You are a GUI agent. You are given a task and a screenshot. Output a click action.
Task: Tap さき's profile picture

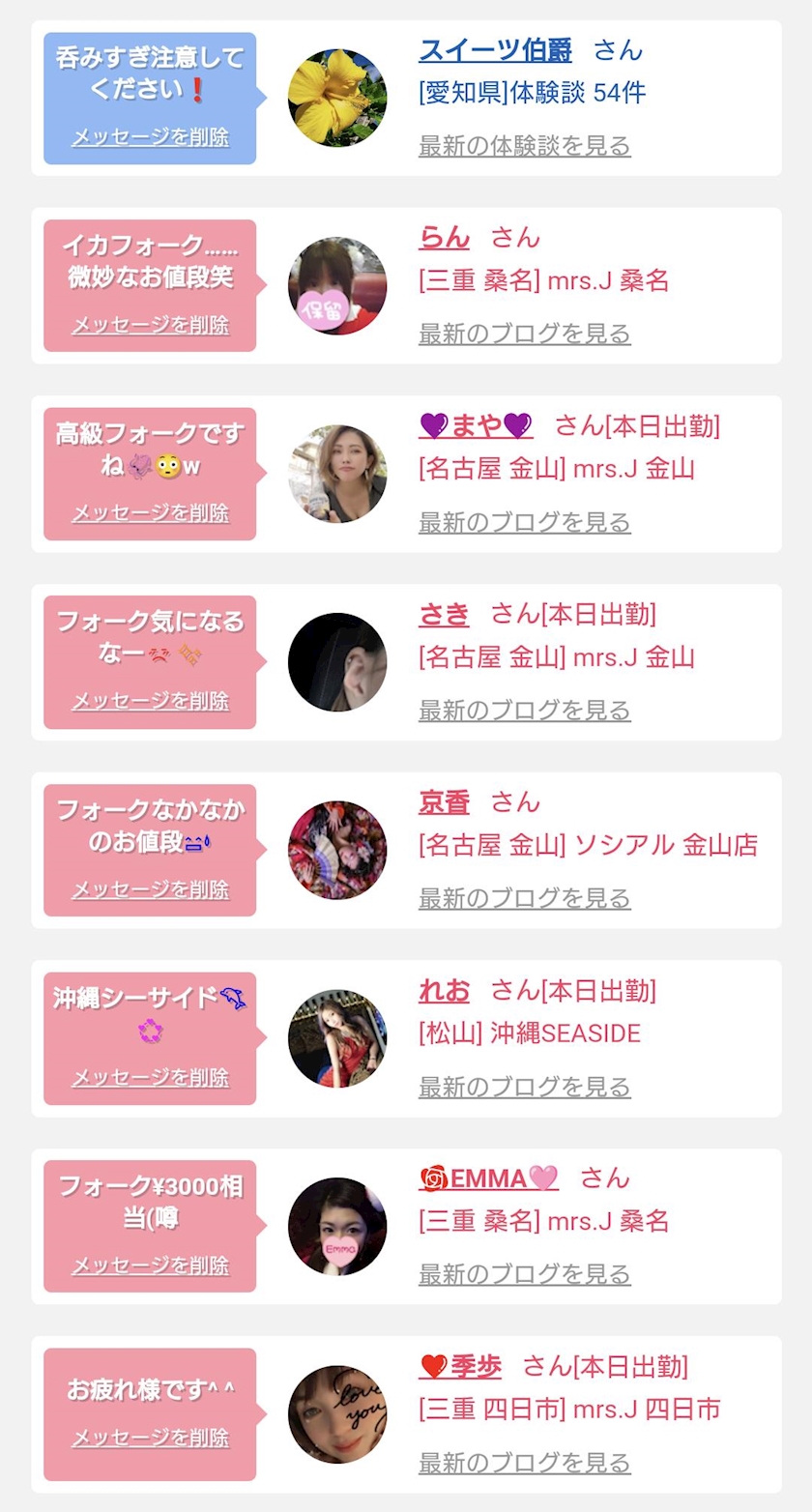point(336,662)
